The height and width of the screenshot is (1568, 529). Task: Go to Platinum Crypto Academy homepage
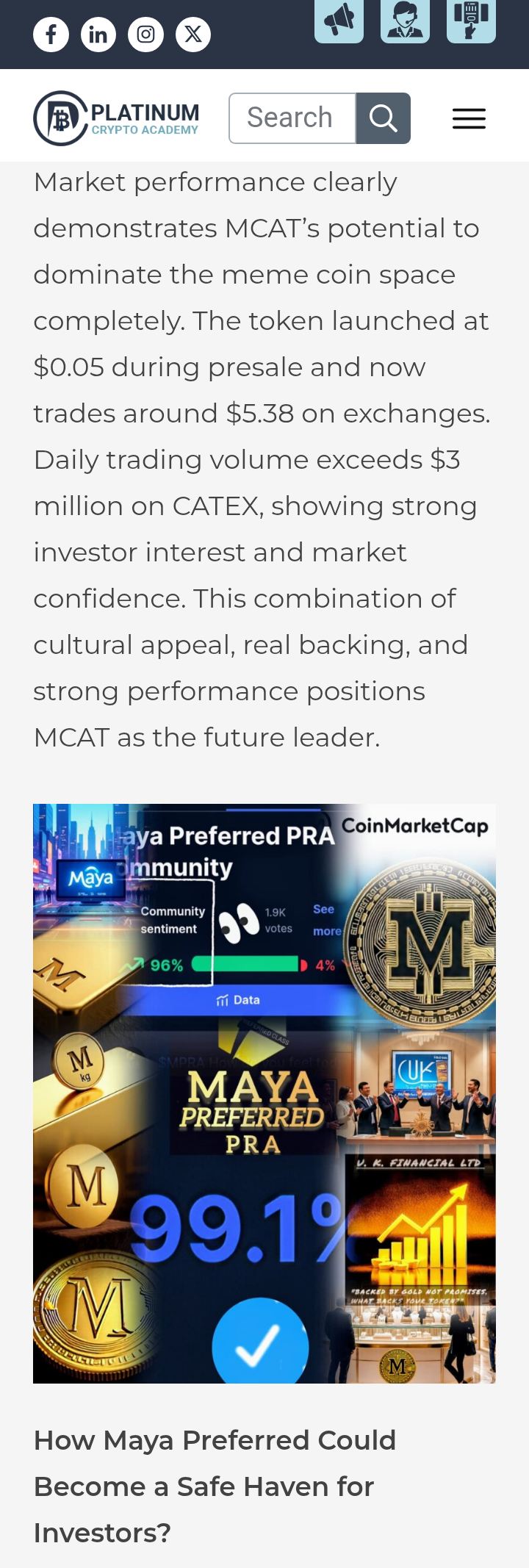click(x=116, y=118)
